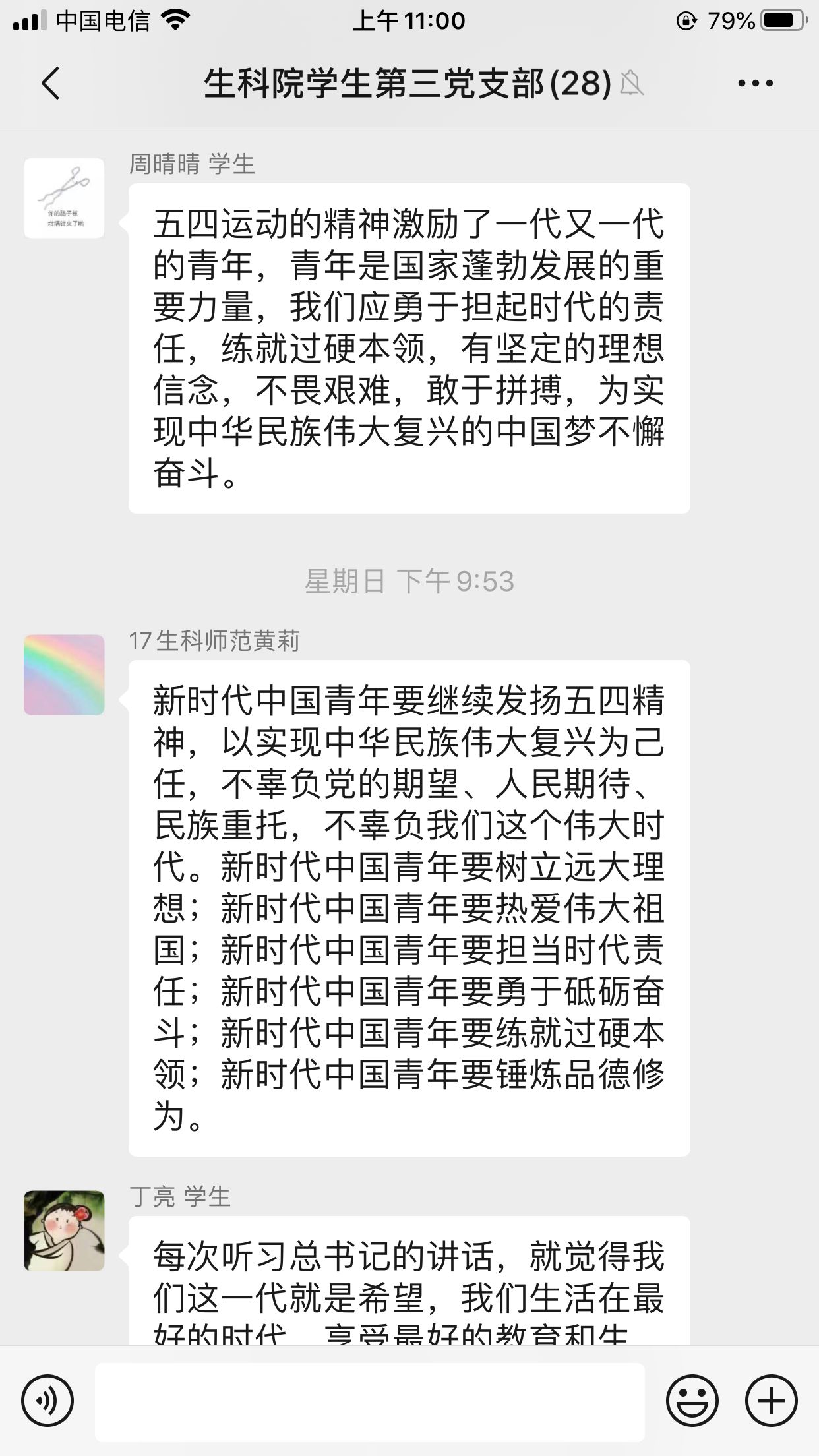Go back to the chat list
The height and width of the screenshot is (1456, 819).
click(x=51, y=84)
